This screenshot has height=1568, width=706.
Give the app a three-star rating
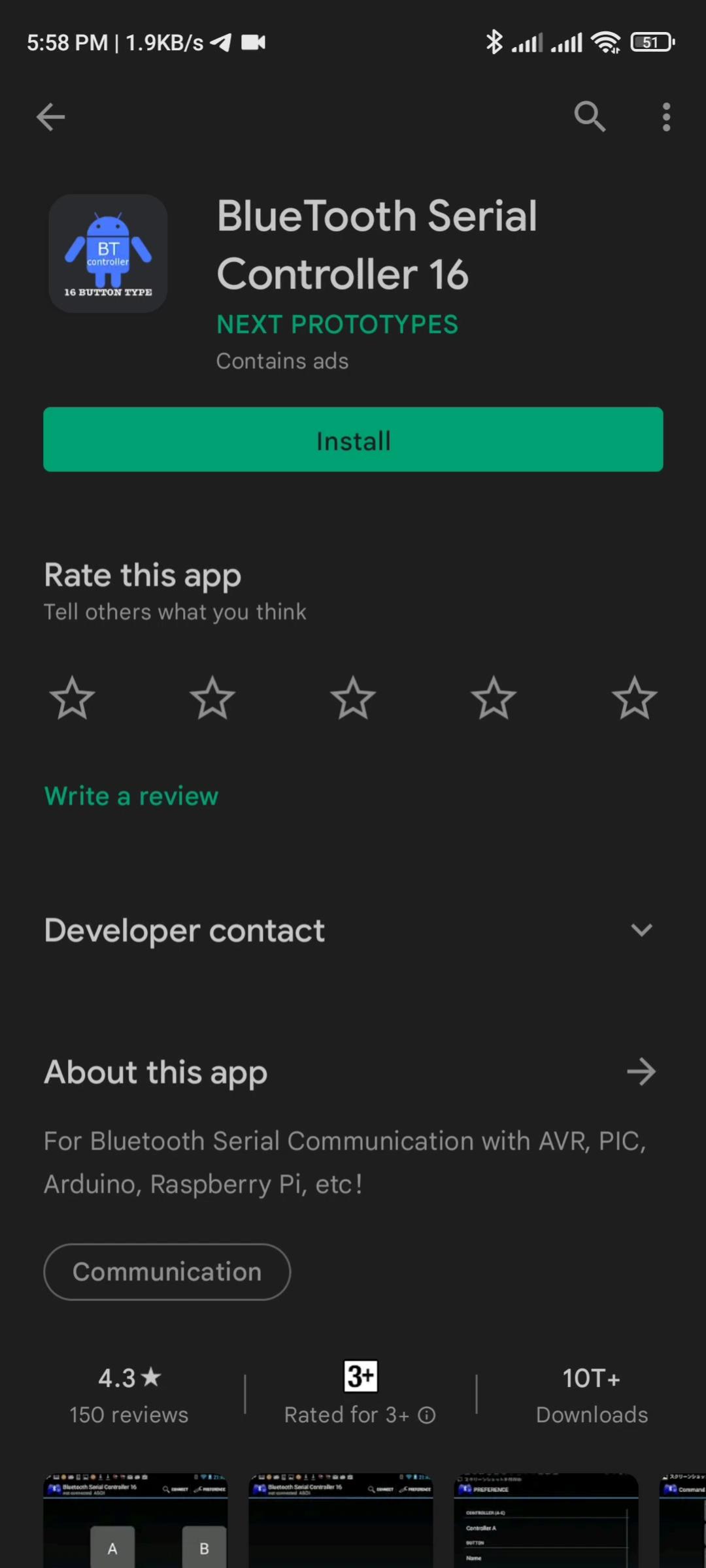353,698
